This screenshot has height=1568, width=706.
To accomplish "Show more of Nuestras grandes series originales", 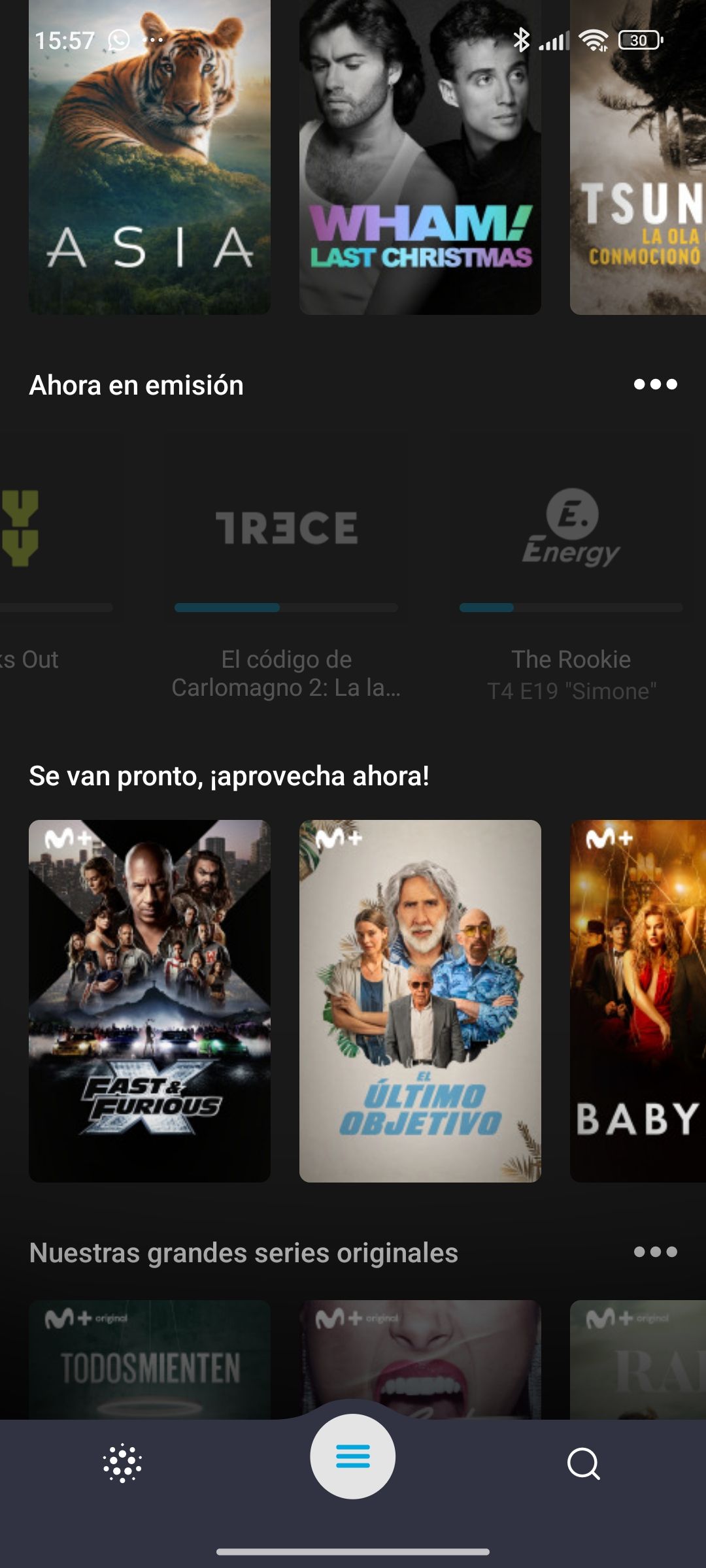I will click(x=655, y=1252).
